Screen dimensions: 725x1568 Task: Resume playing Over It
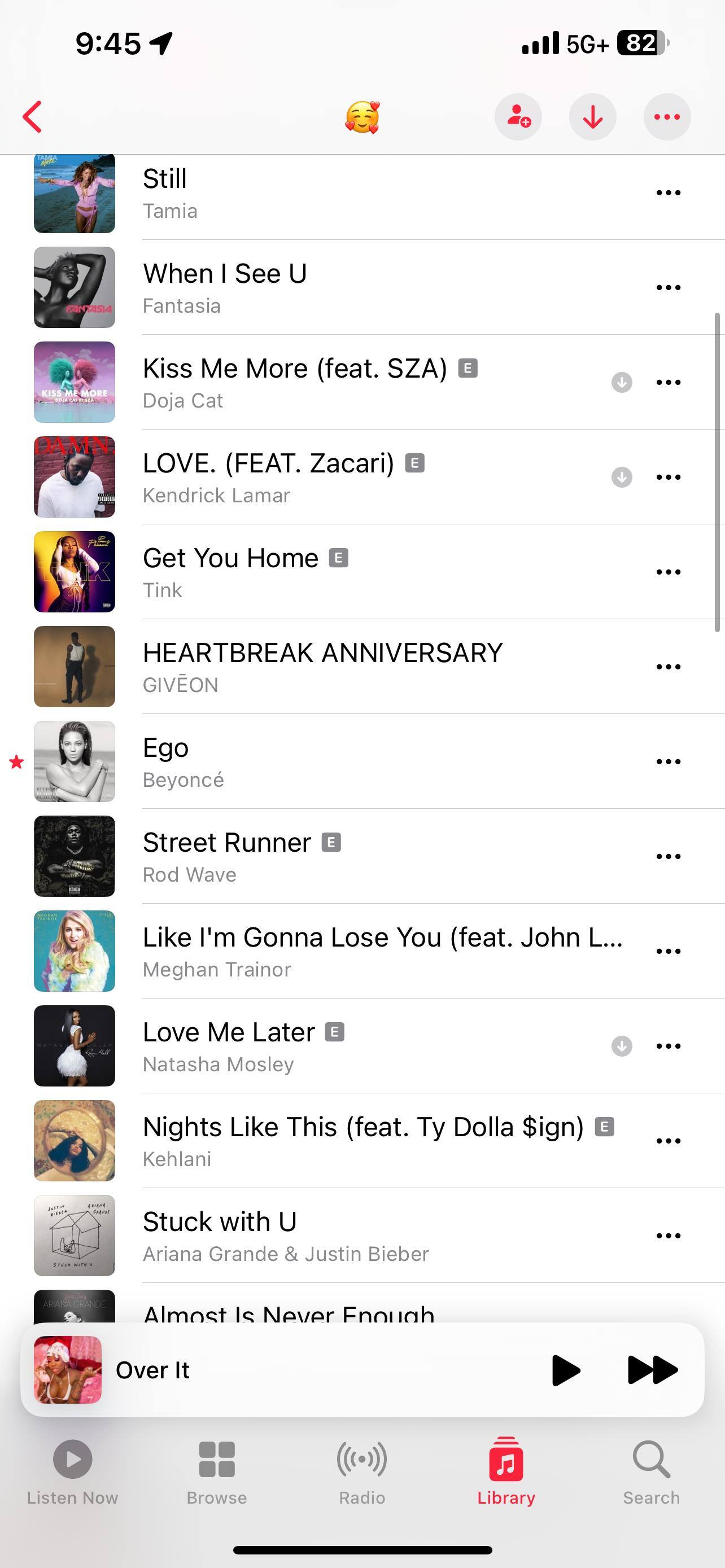(566, 1370)
